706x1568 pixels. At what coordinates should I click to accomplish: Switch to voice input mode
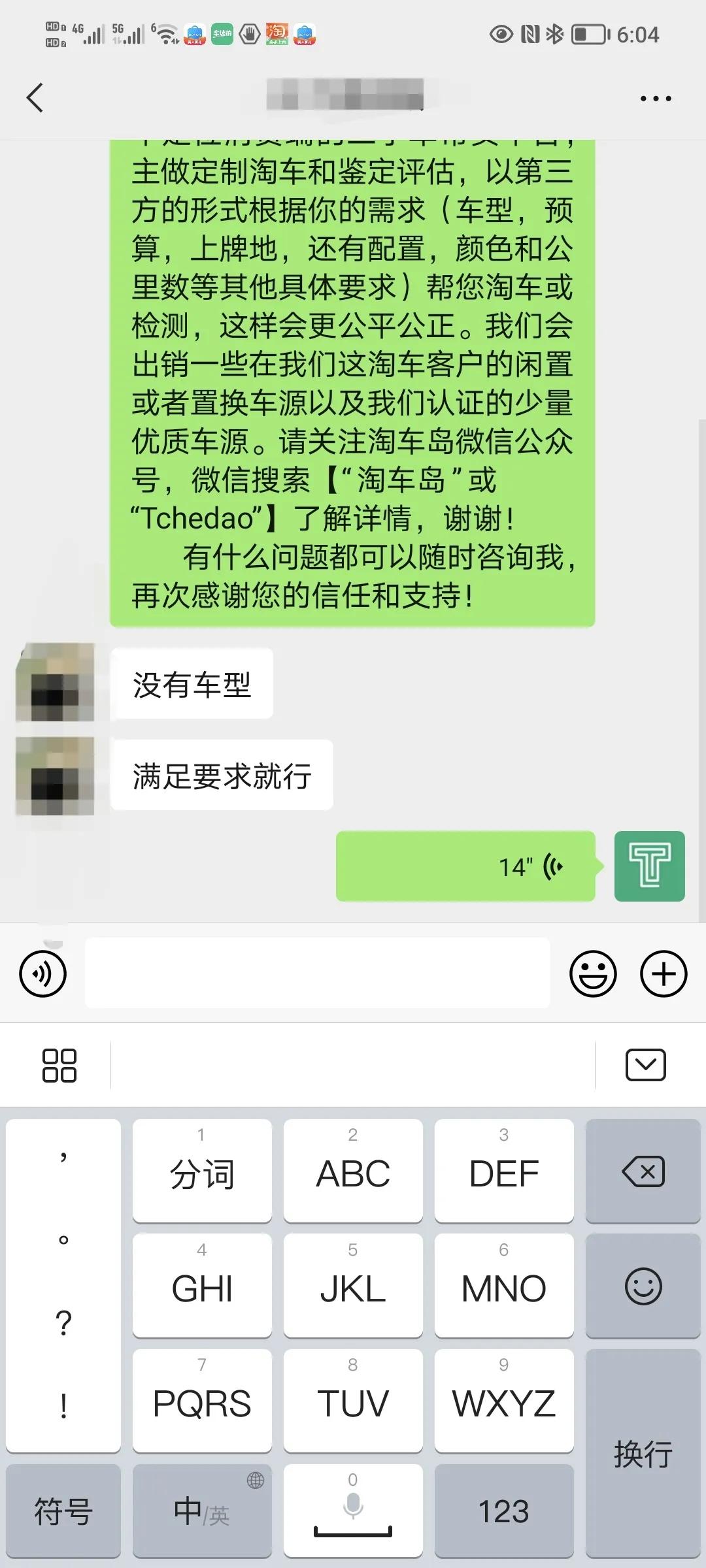[x=43, y=974]
